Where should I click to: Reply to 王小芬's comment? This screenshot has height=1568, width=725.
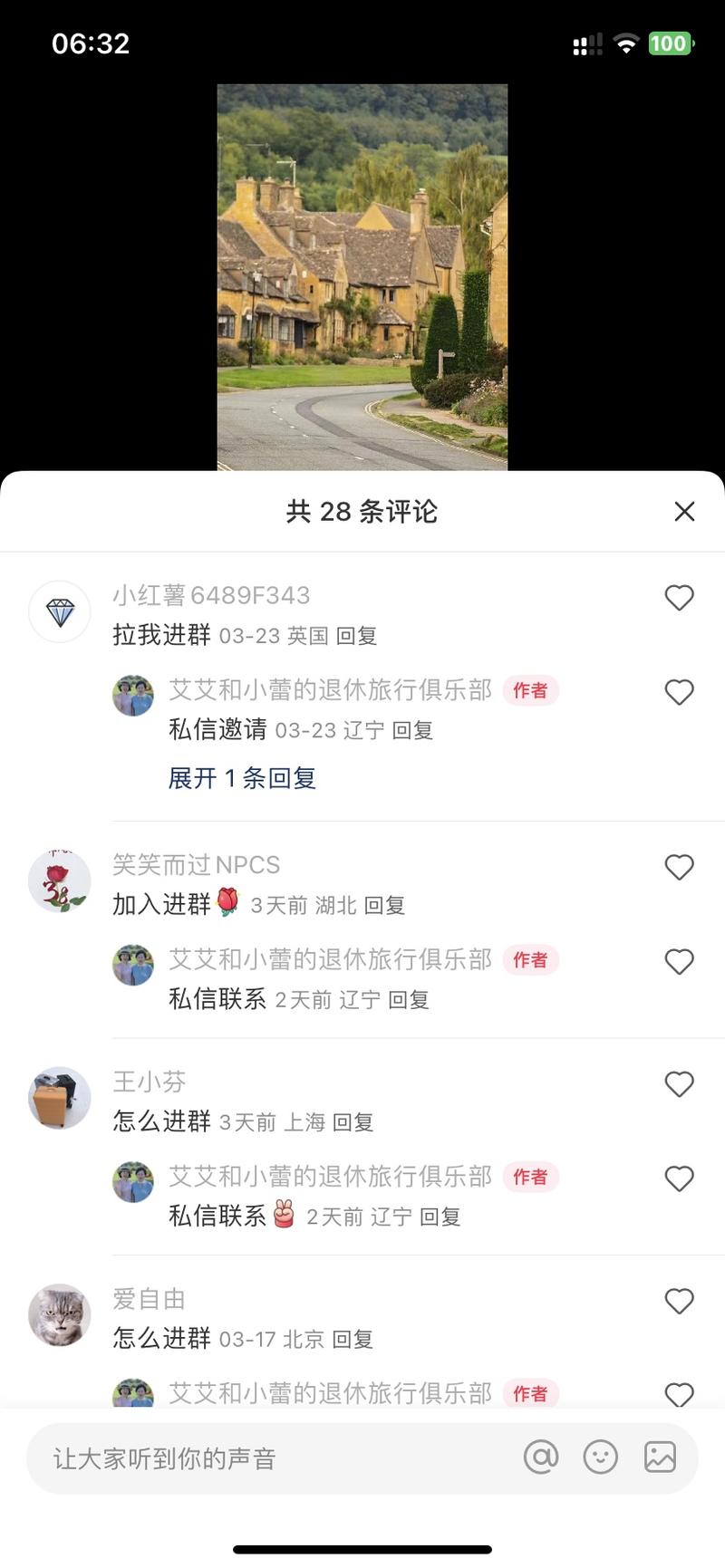click(x=353, y=1122)
